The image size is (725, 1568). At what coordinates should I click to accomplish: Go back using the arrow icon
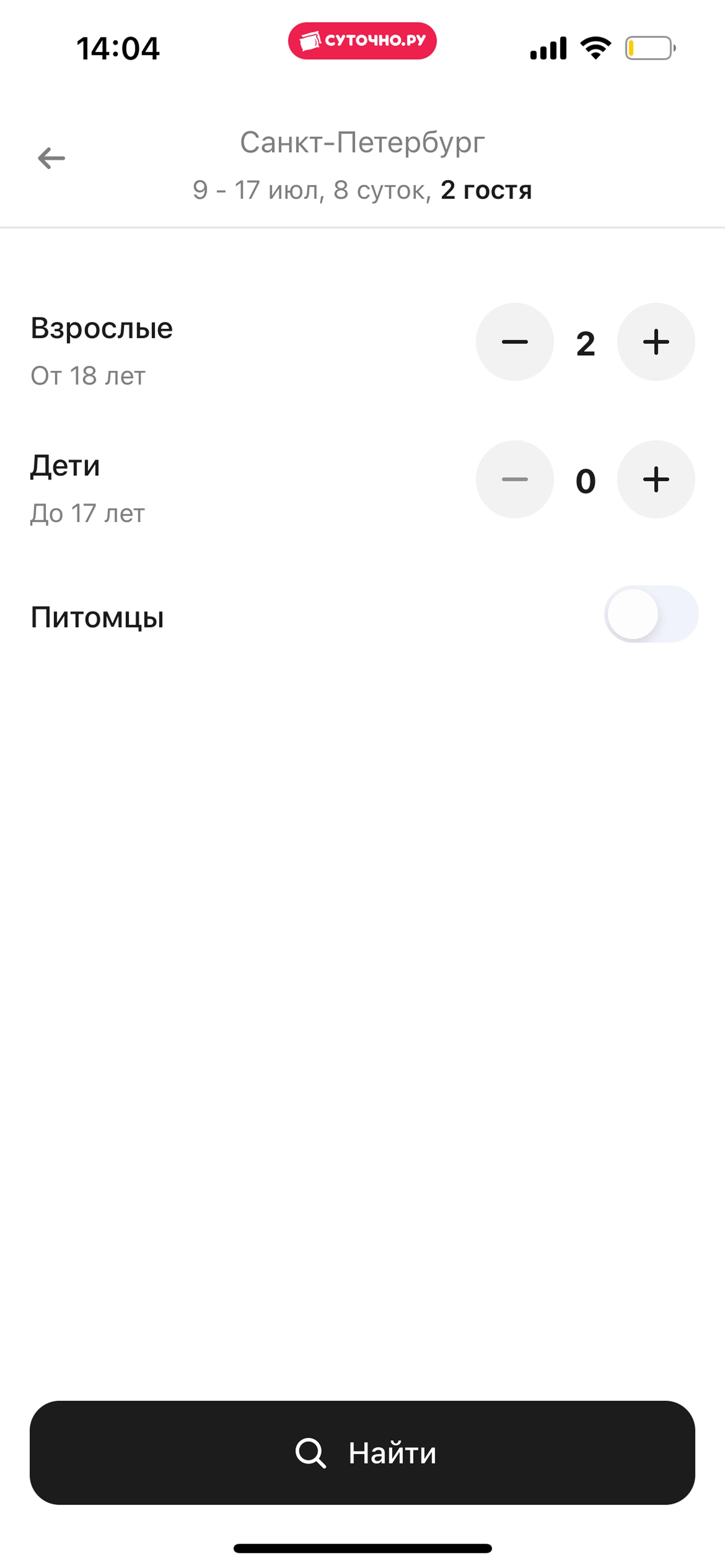51,158
